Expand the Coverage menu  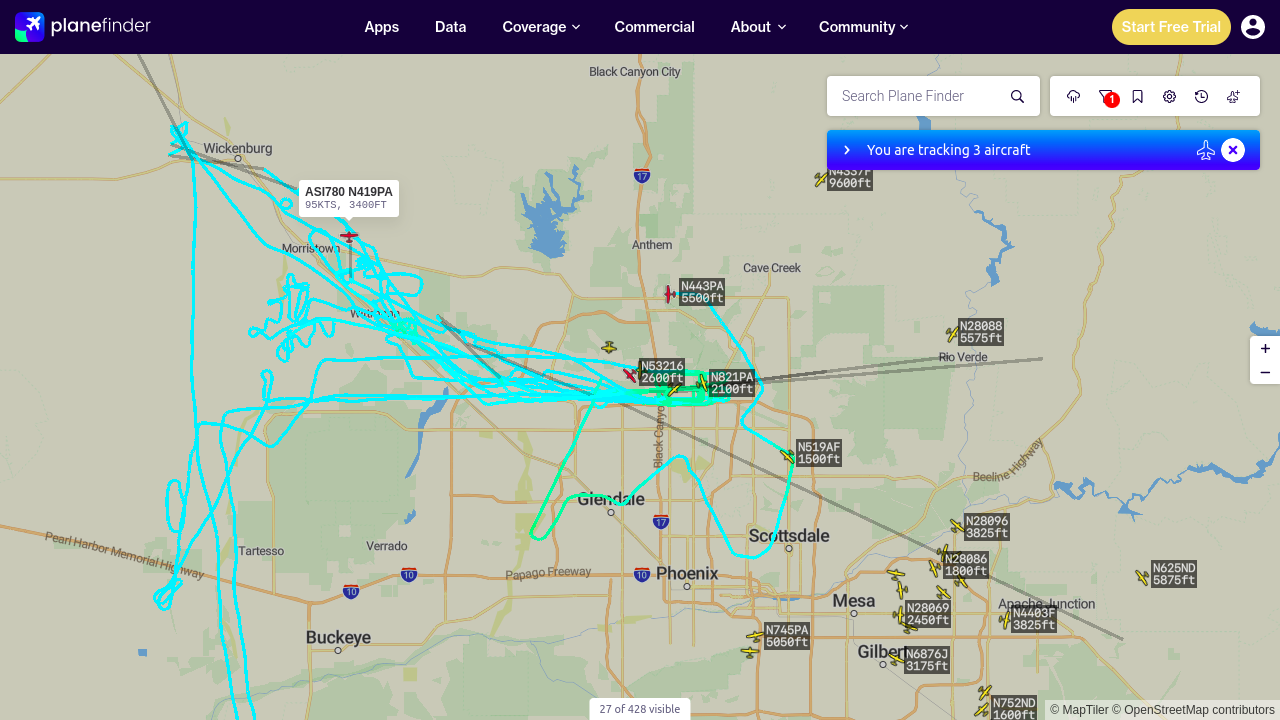point(541,27)
